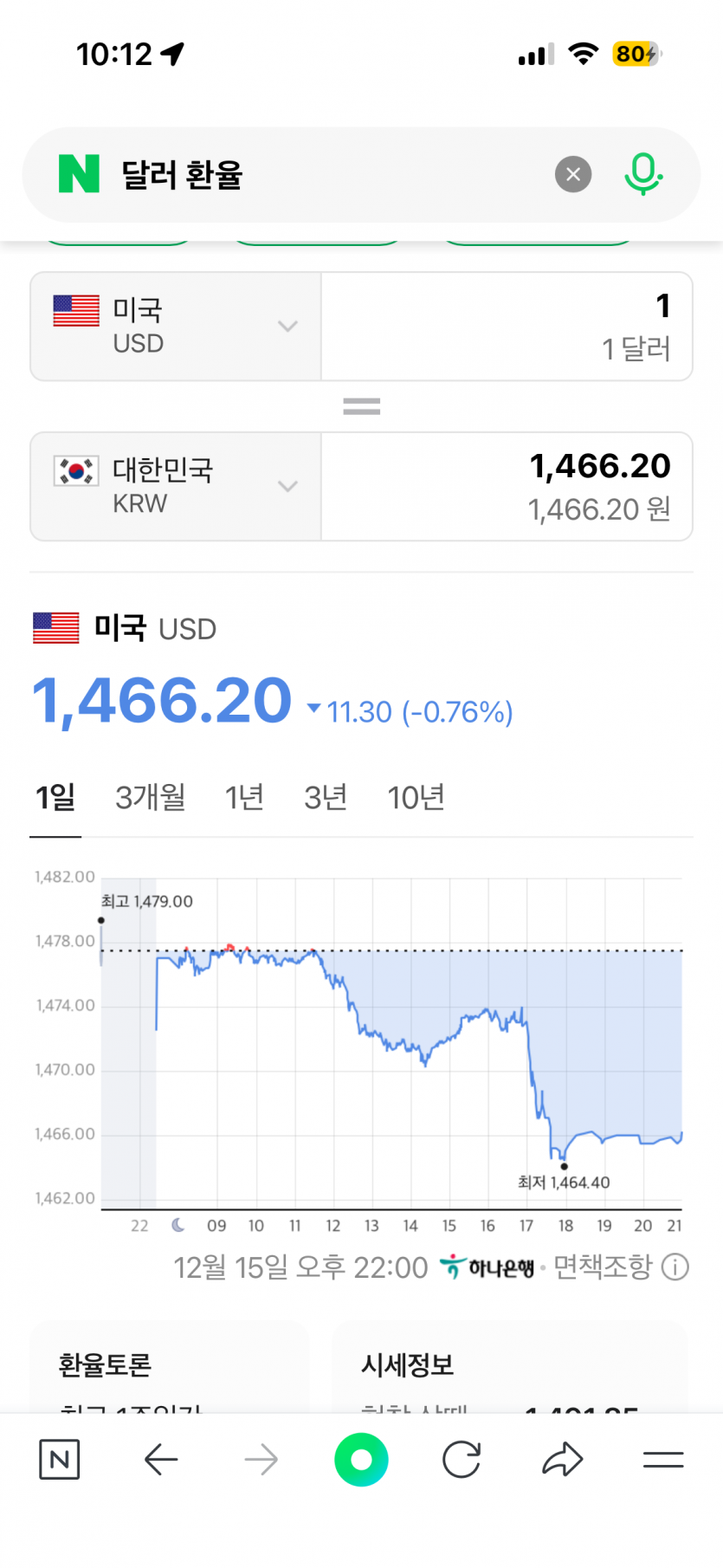The height and width of the screenshot is (1568, 723).
Task: Select the 1일 chart period tab
Action: [x=55, y=797]
